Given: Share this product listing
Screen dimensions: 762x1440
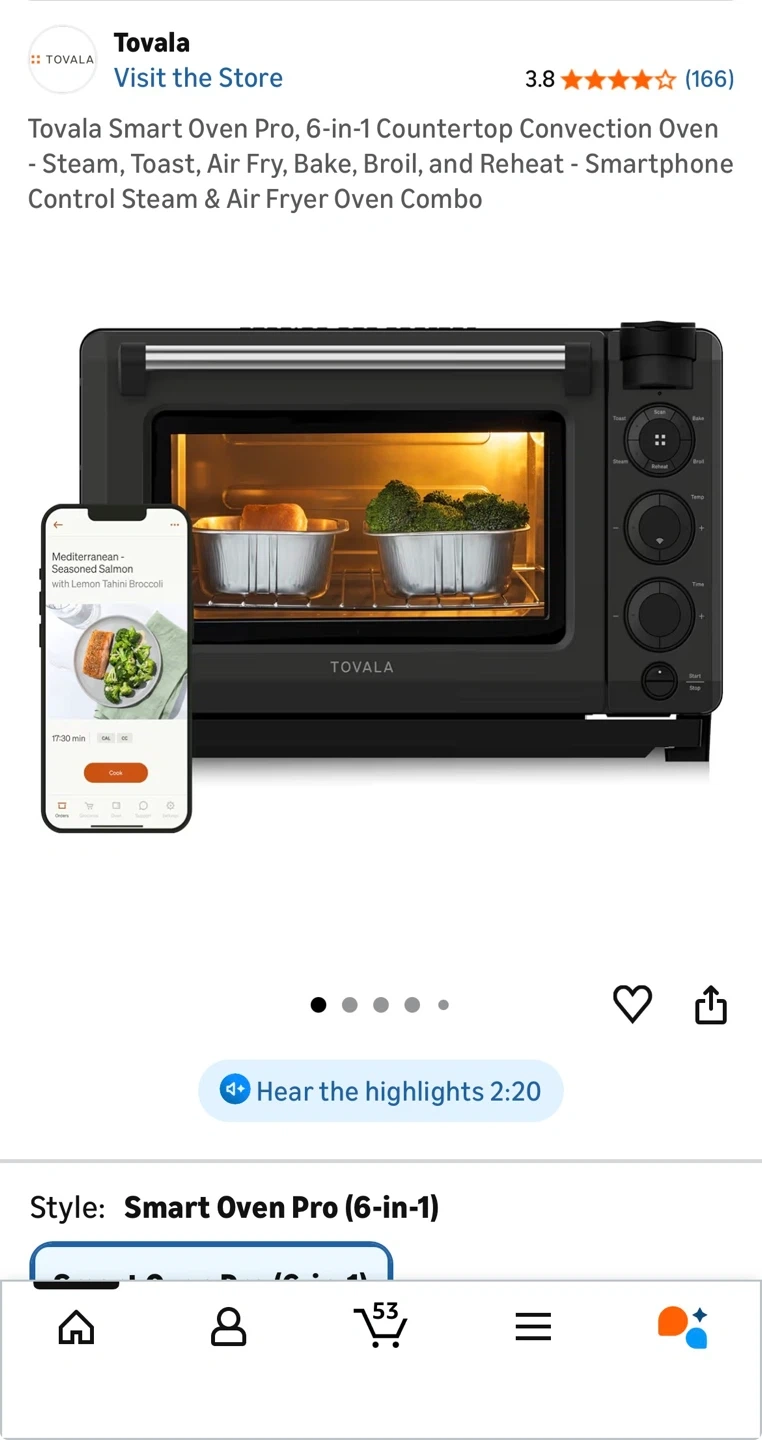Looking at the screenshot, I should (x=710, y=1004).
